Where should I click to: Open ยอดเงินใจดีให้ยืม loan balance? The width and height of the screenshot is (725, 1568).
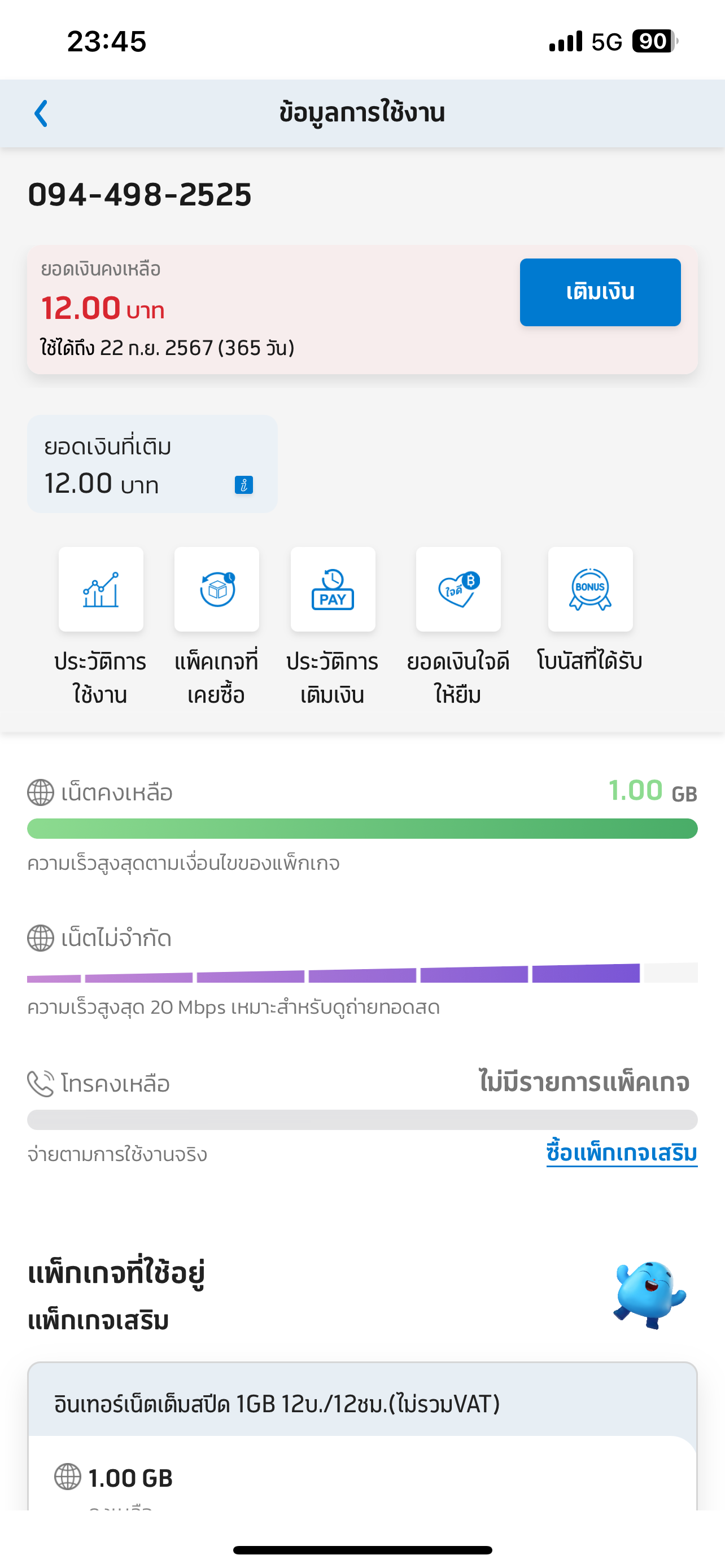click(x=458, y=627)
